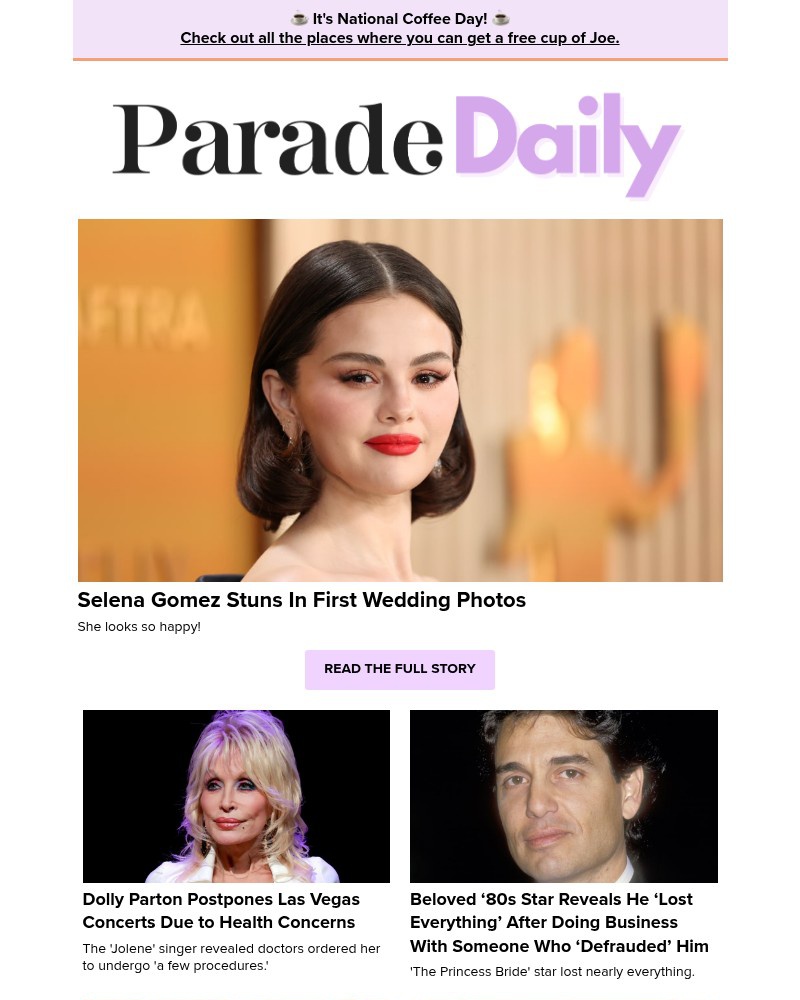Click the Jolene singer procedures description
This screenshot has width=800, height=1000.
click(231, 957)
